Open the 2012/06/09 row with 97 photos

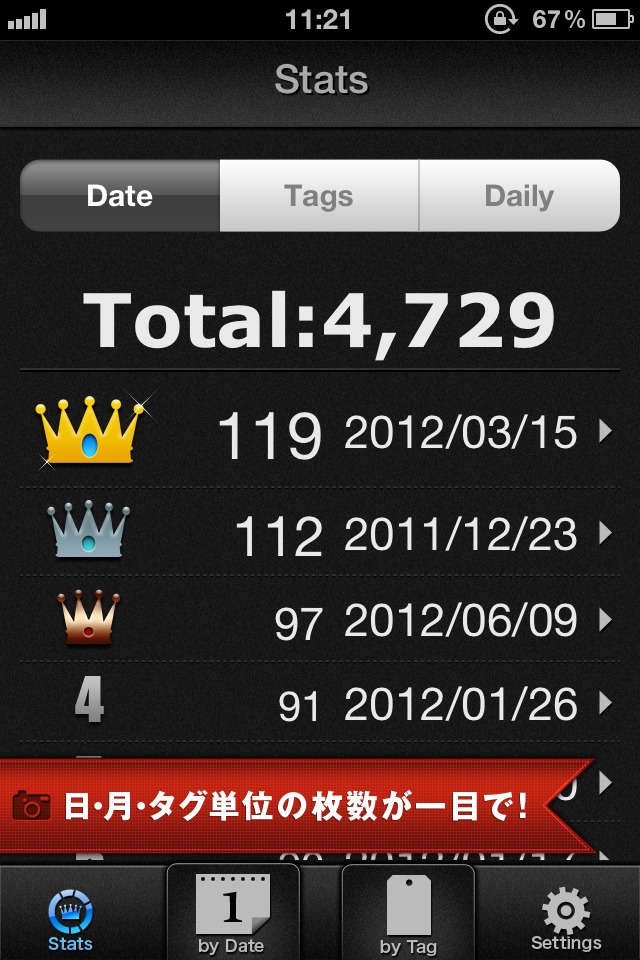pyautogui.click(x=320, y=621)
